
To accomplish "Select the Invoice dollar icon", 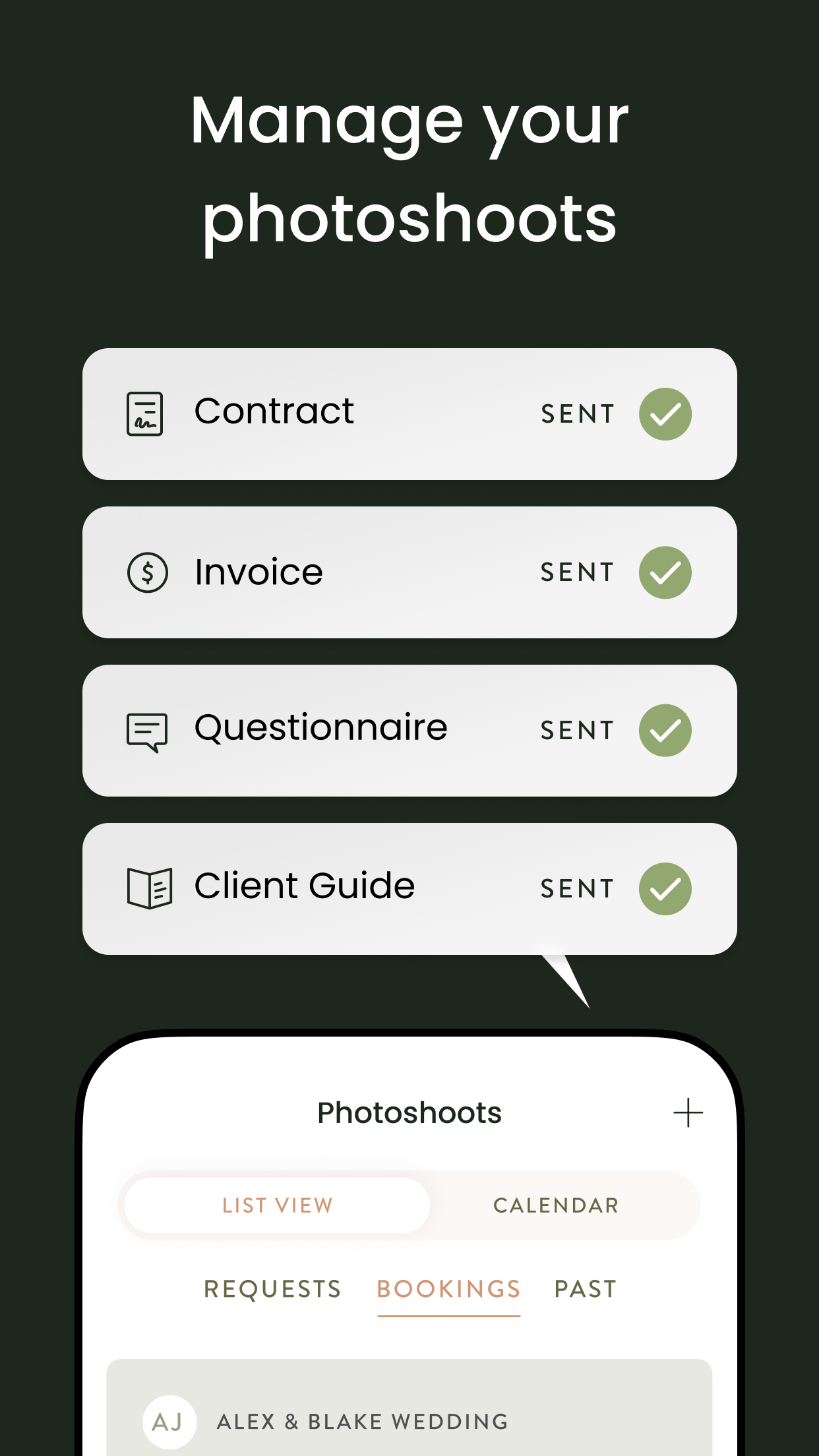I will (146, 572).
